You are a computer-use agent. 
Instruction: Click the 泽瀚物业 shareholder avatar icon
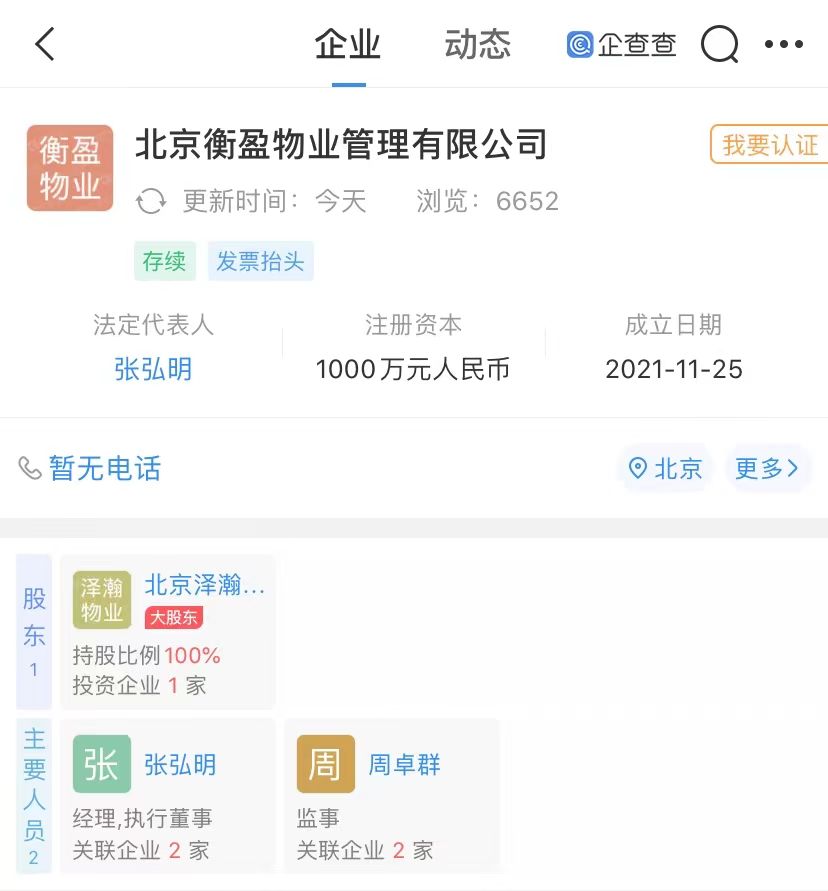click(101, 599)
